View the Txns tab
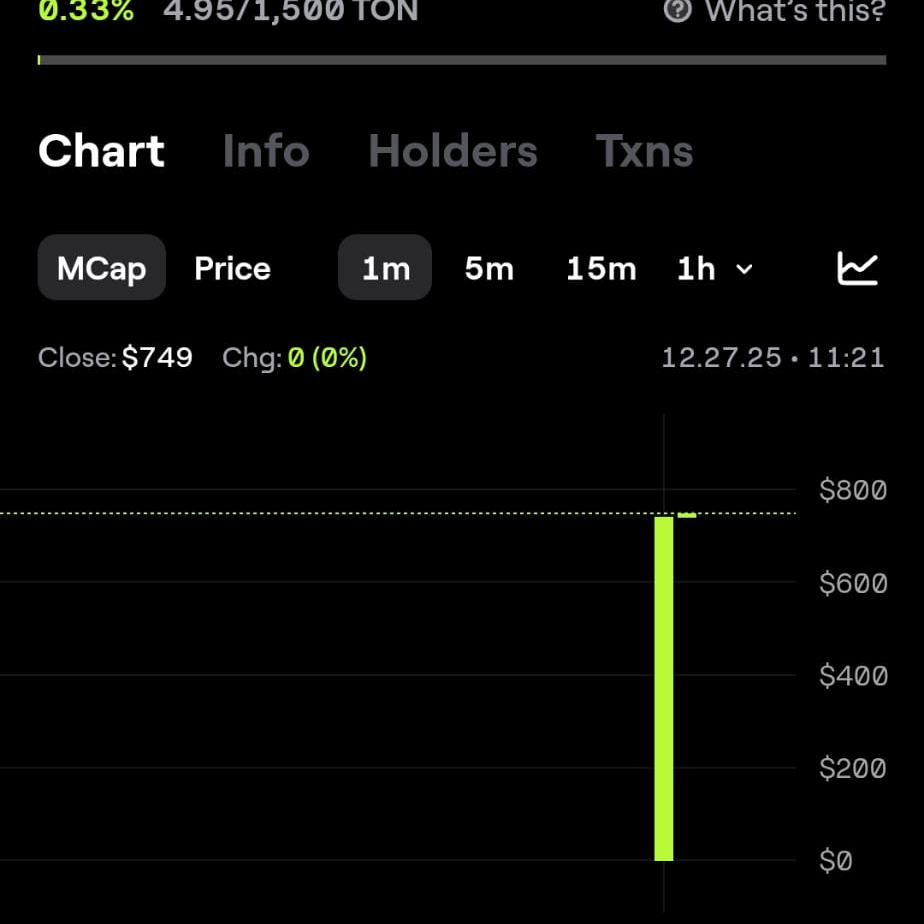Viewport: 924px width, 924px height. [x=644, y=152]
